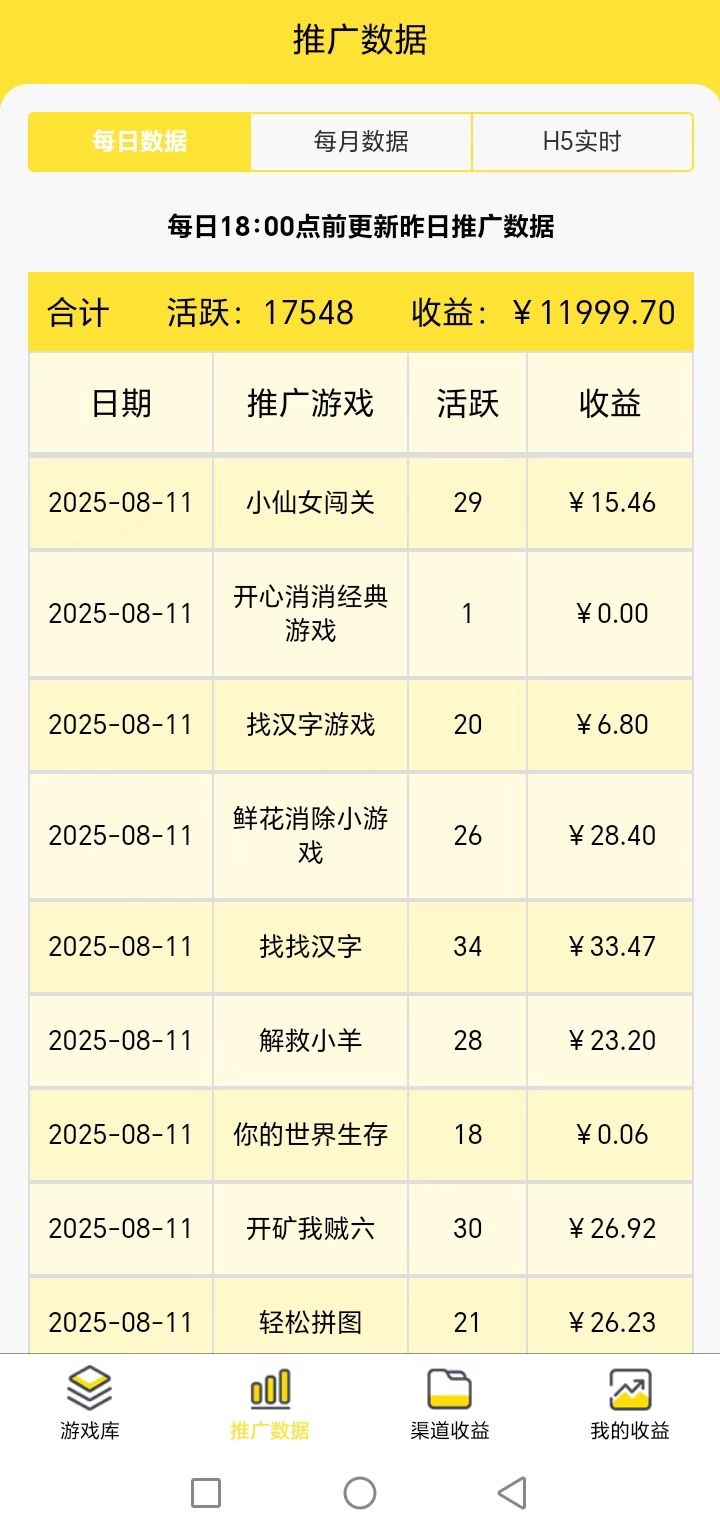Open recent apps with the square button
The height and width of the screenshot is (1532, 720).
(205, 1493)
